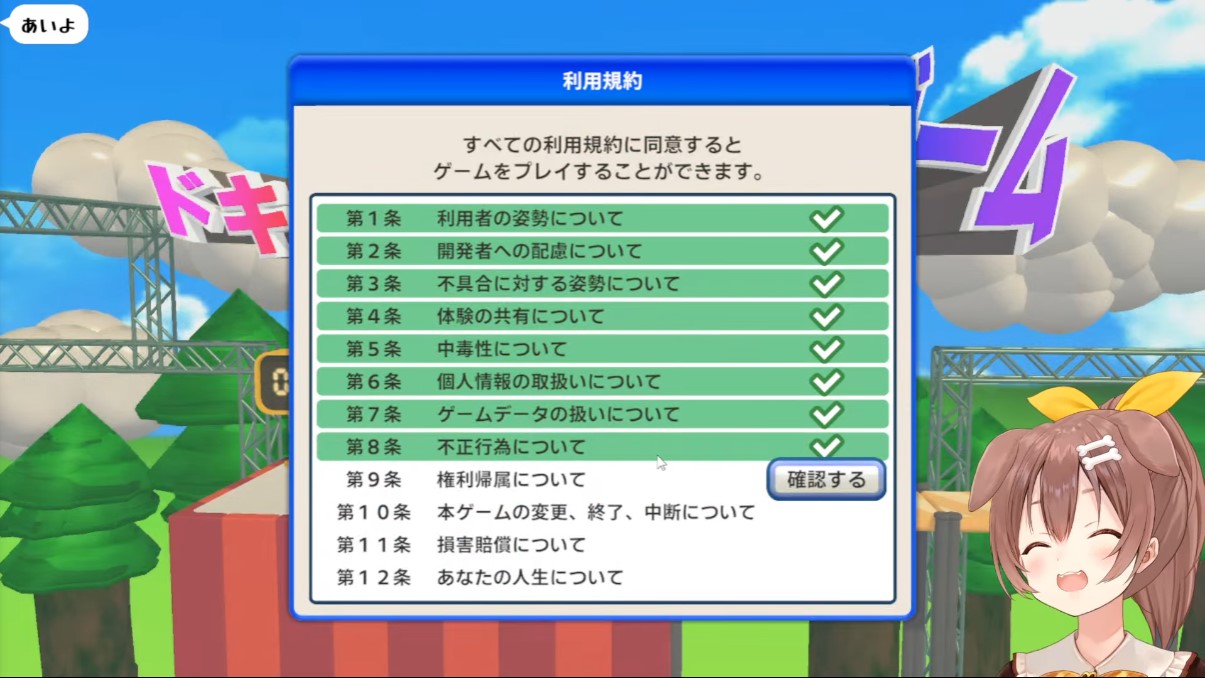
Task: Tap the 確認する button for 第9条
Action: 826,480
